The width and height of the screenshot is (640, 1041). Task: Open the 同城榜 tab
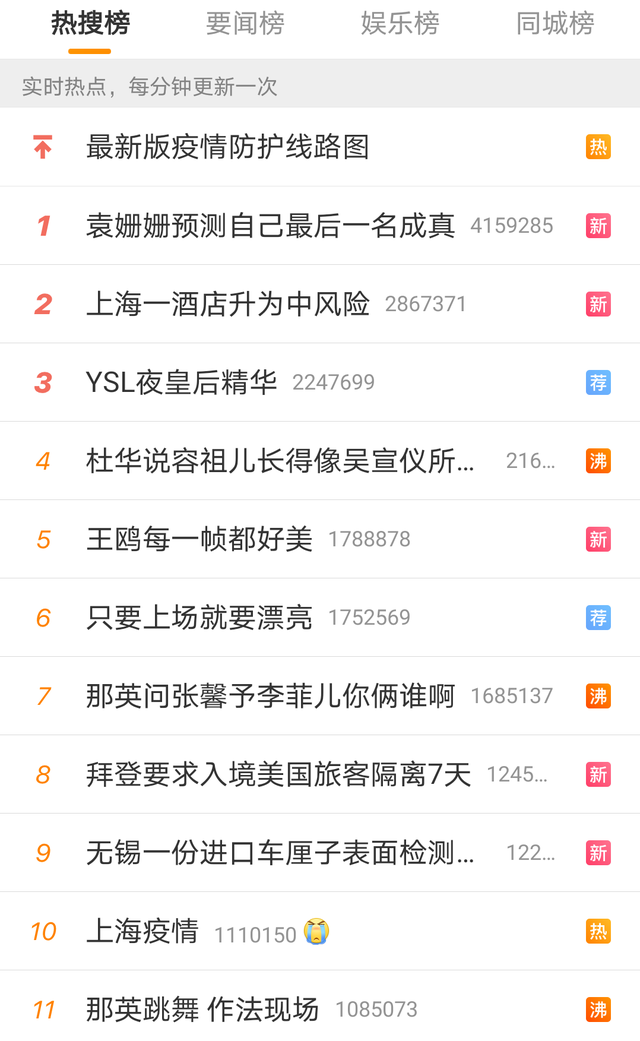tap(555, 24)
